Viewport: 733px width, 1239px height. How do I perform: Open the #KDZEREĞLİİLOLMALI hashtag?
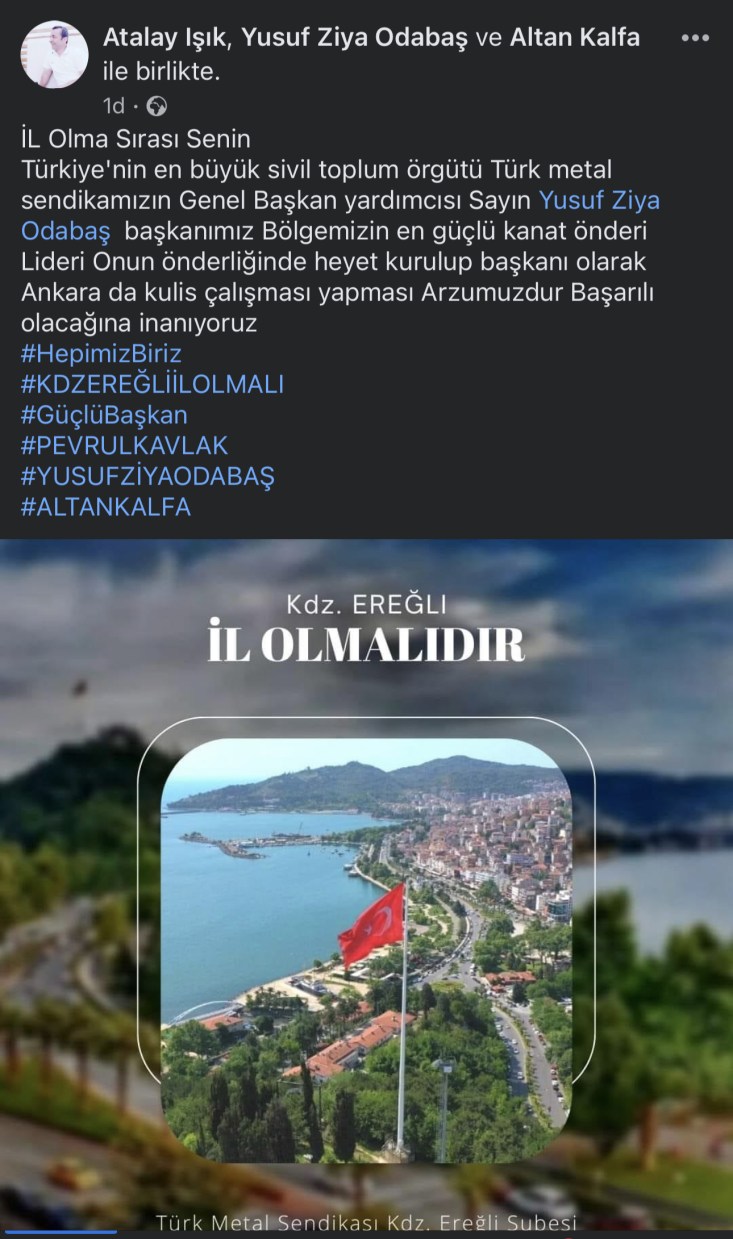[152, 384]
